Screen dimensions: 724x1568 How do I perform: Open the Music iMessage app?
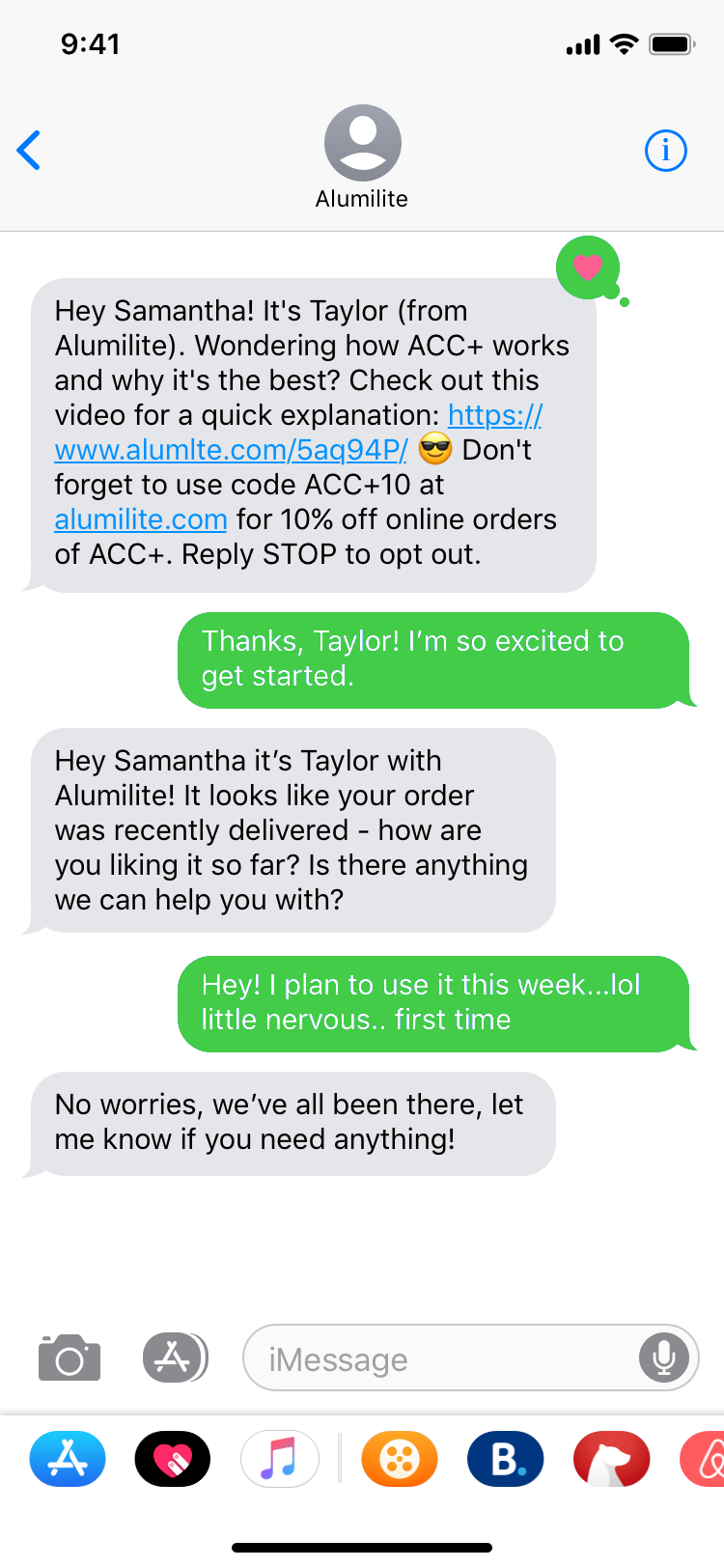(279, 1458)
